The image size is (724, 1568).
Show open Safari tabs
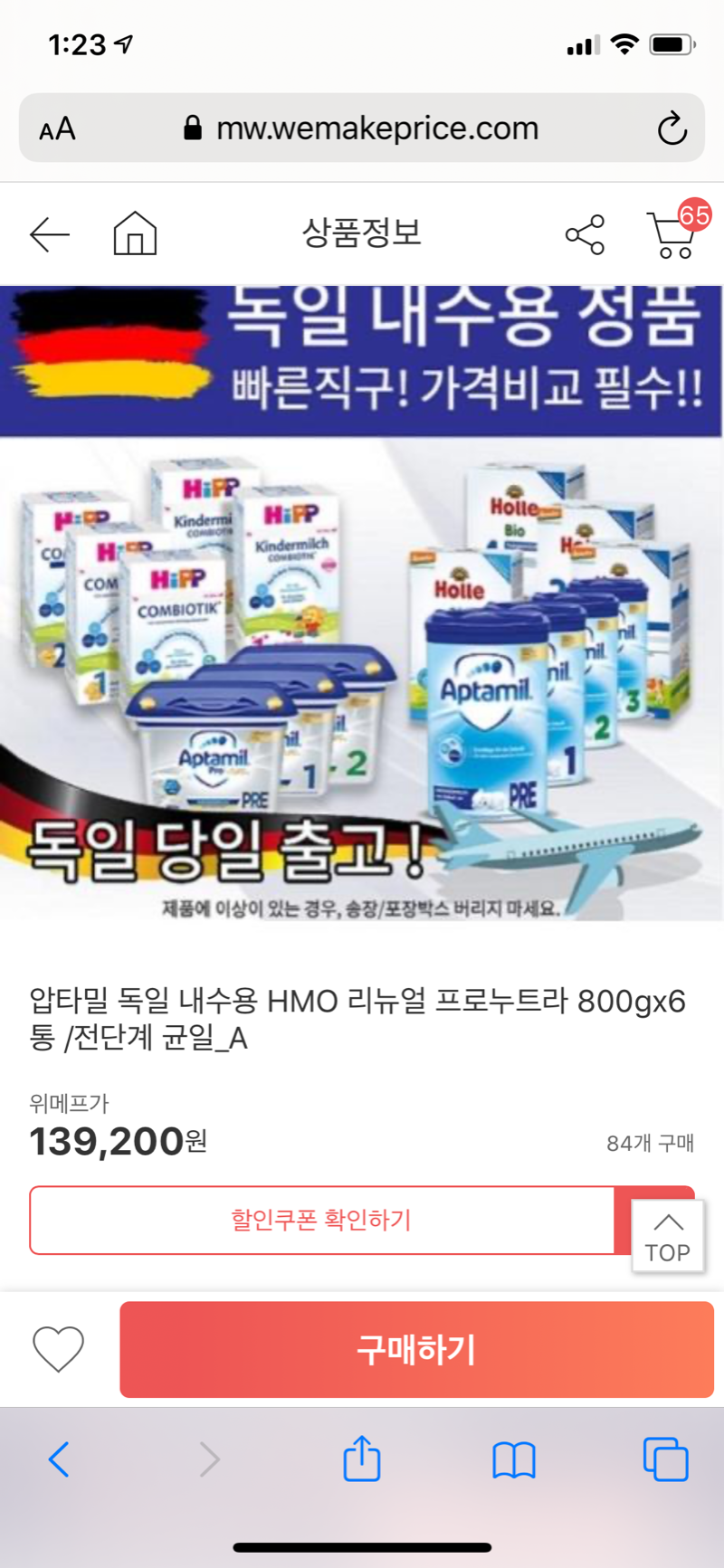[665, 1459]
